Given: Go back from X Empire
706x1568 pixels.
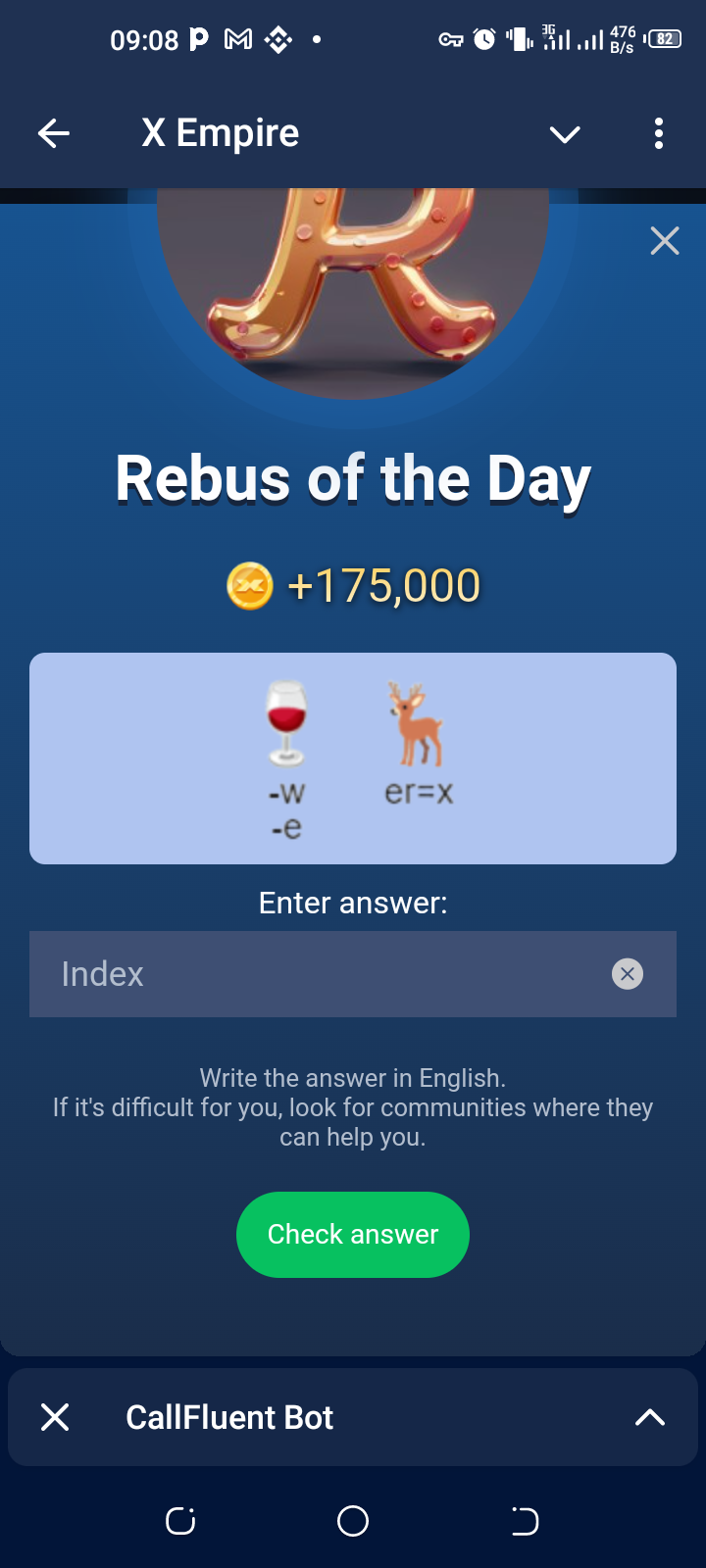Looking at the screenshot, I should [x=54, y=133].
